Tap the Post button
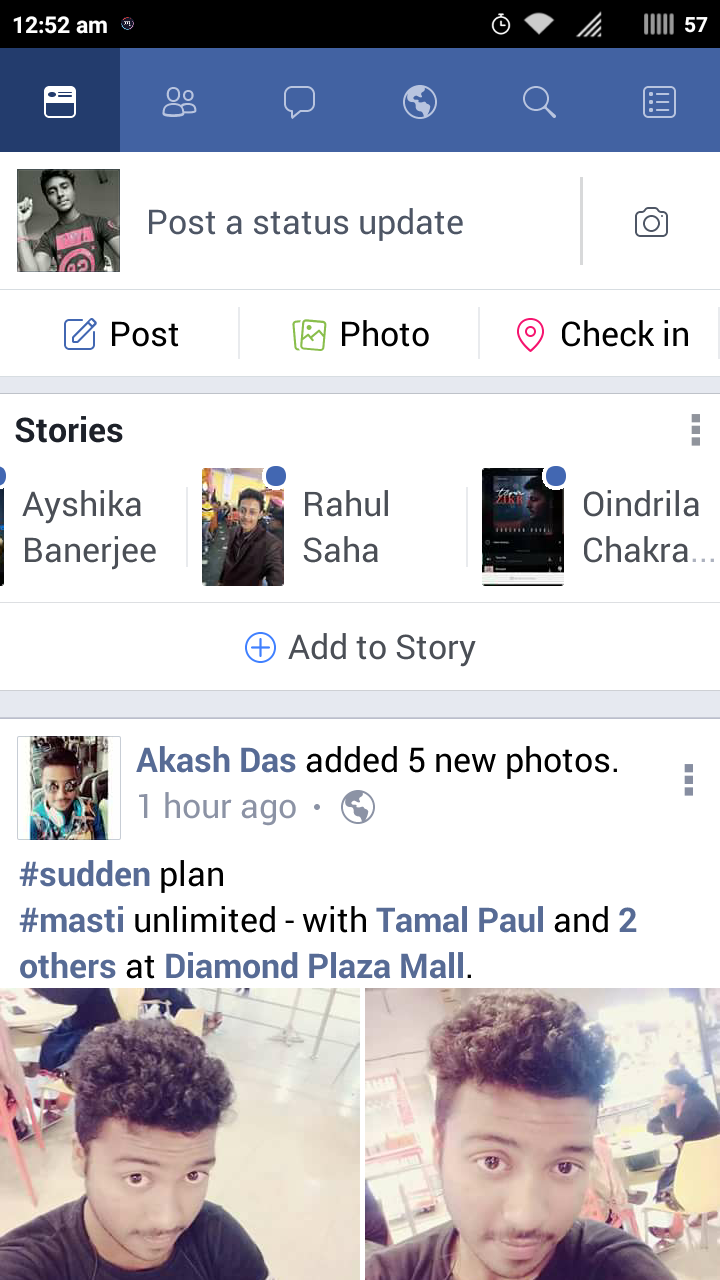This screenshot has width=720, height=1280. tap(121, 334)
